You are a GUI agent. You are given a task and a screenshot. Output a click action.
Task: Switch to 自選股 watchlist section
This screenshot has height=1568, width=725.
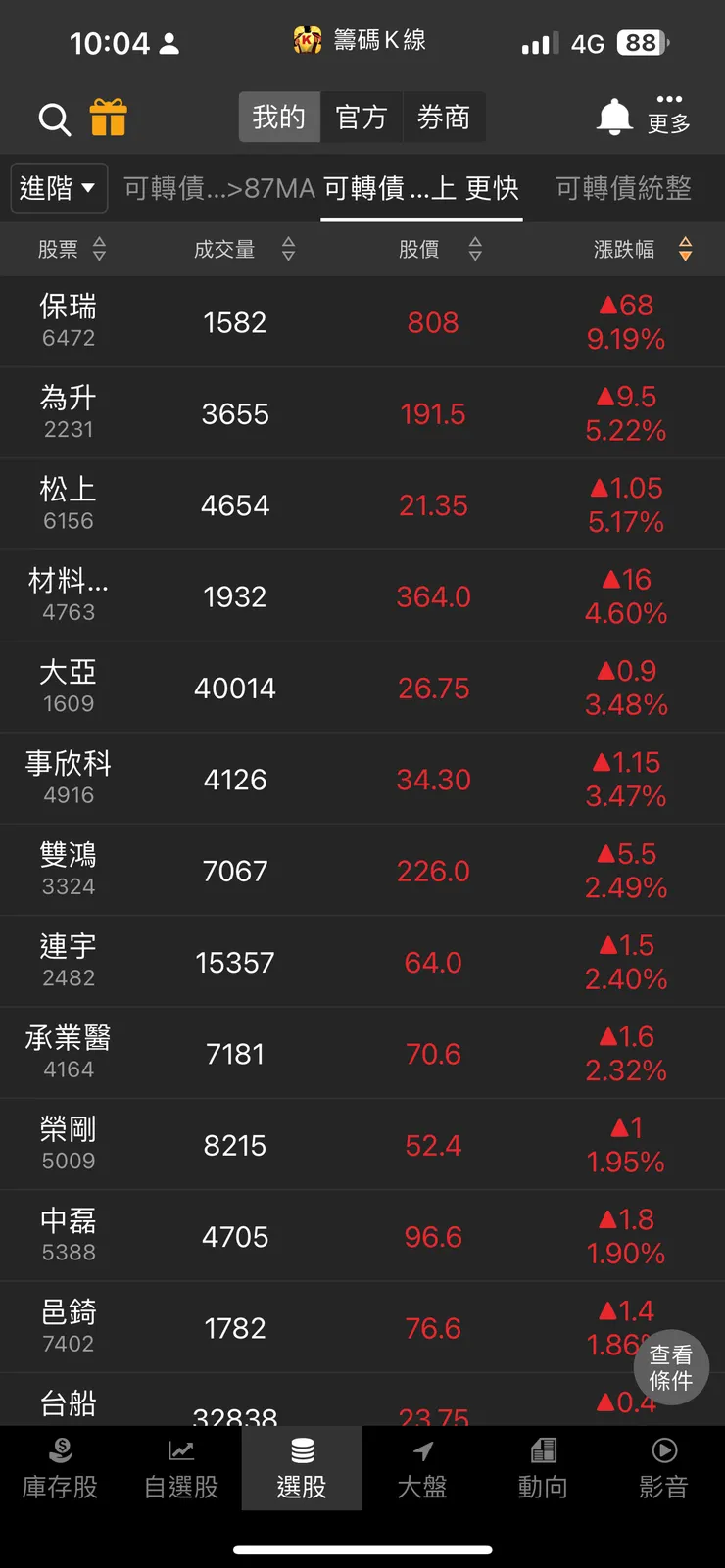pos(180,1469)
